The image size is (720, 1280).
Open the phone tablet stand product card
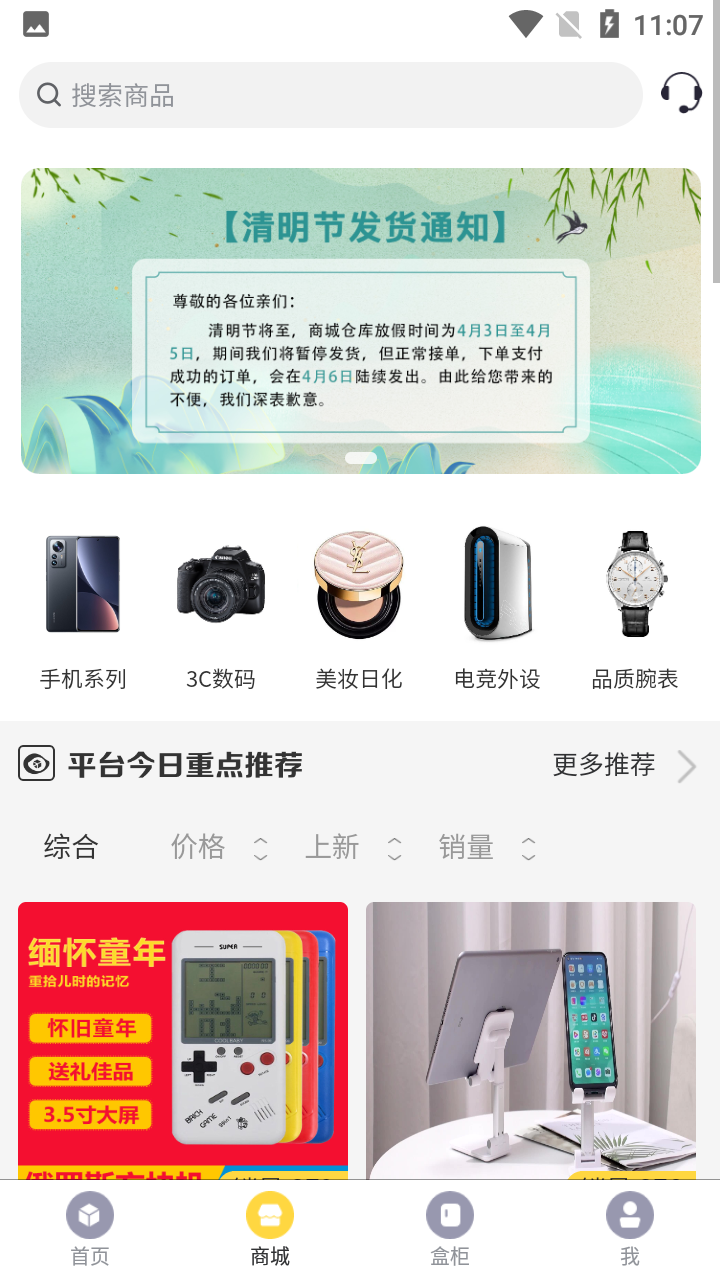click(x=531, y=1040)
